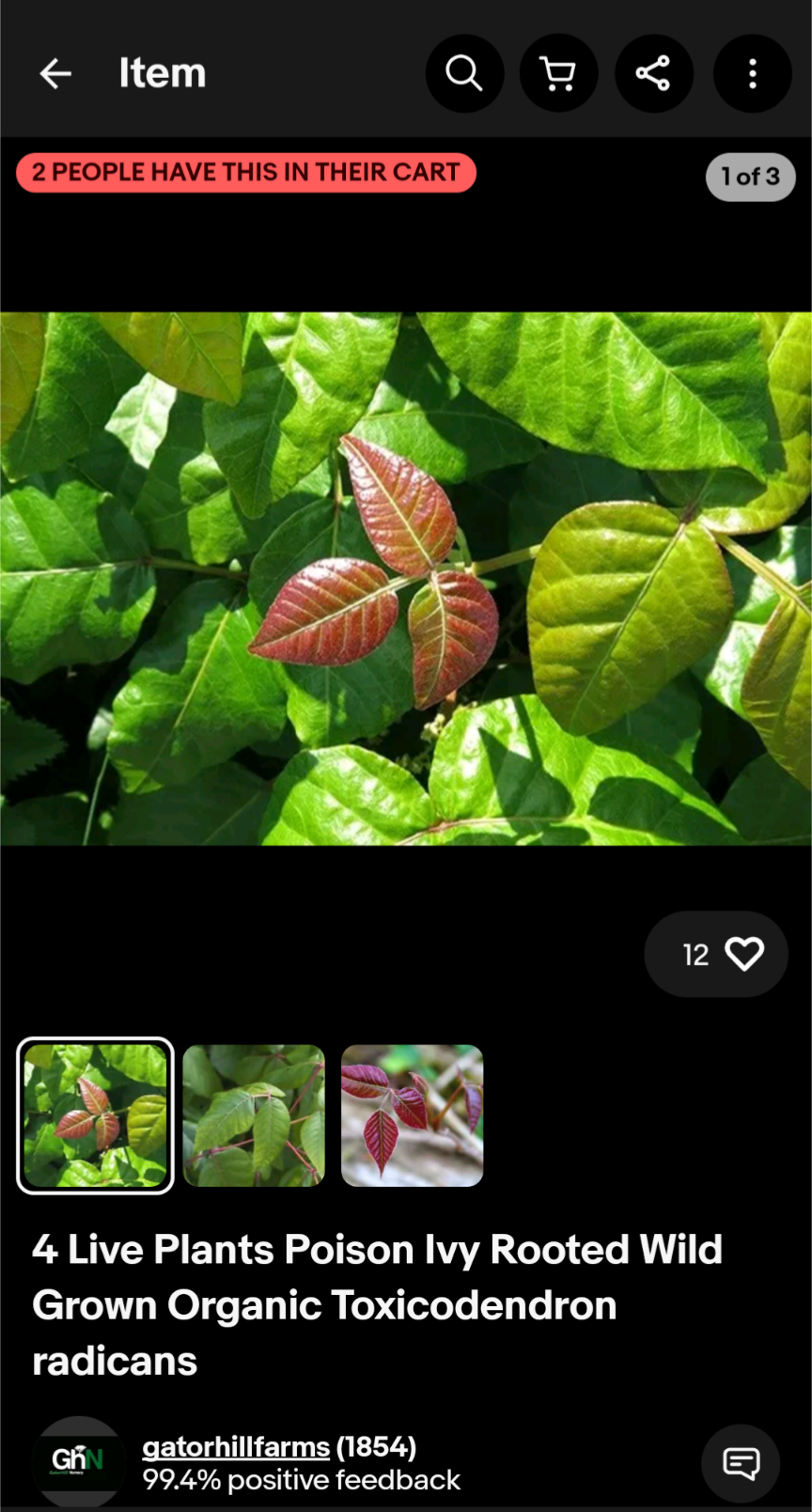The height and width of the screenshot is (1512, 812).
Task: Show the third thumbnail with red leaves
Action: coord(412,1115)
